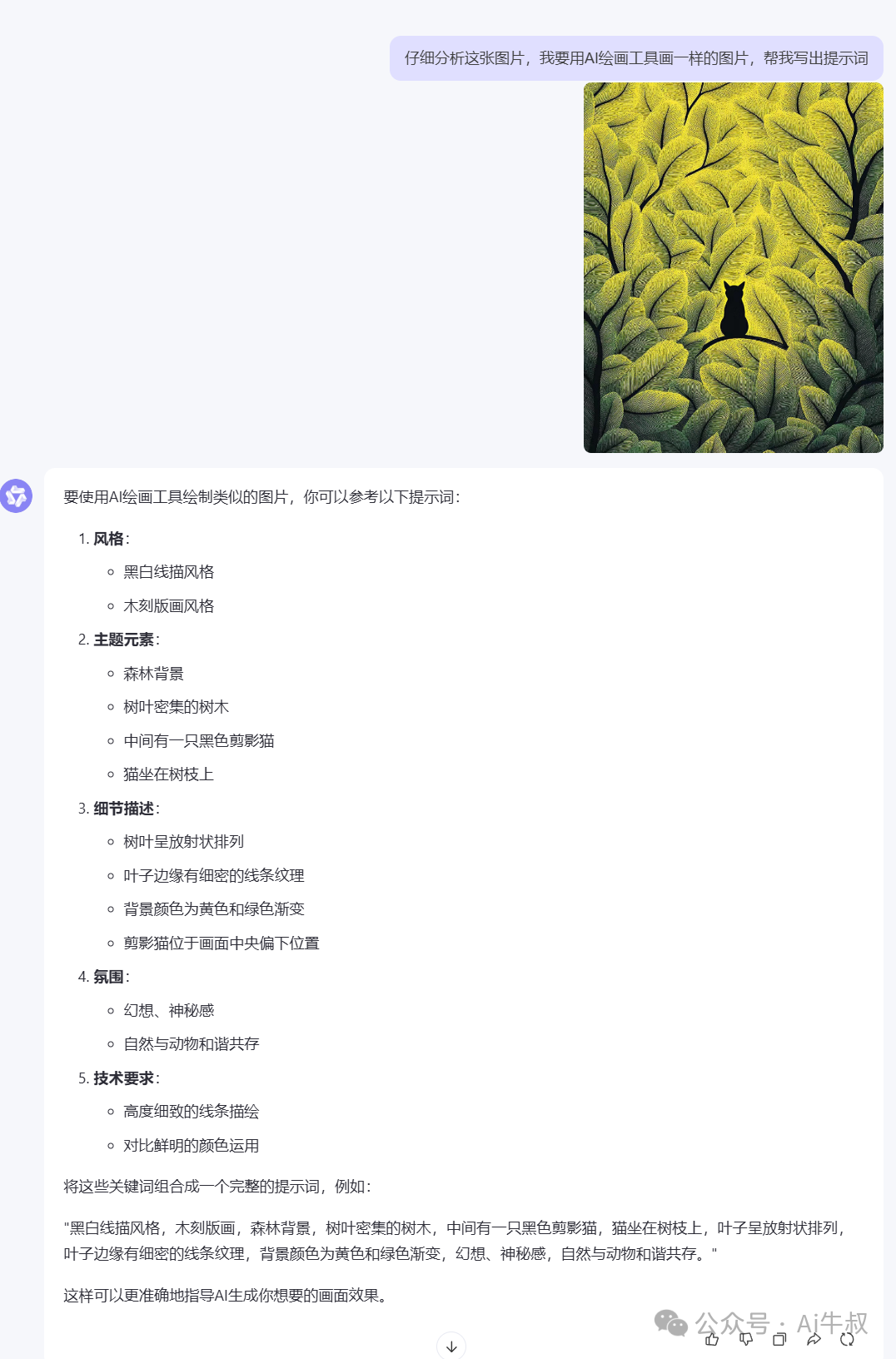Click the bold heading 风格
Screen dimensions: 896x1359
(x=104, y=540)
